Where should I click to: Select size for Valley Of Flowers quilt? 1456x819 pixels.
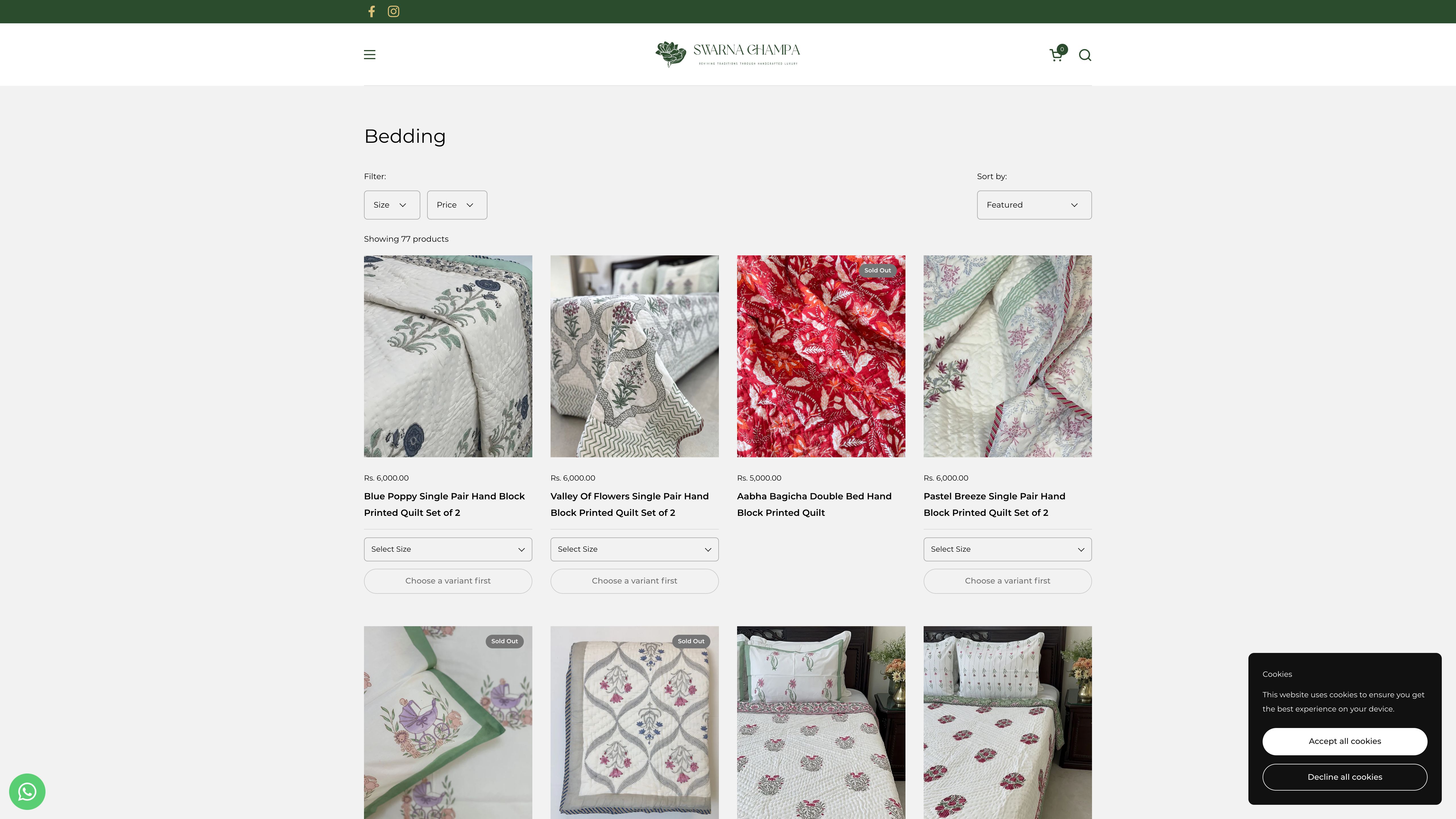click(634, 549)
